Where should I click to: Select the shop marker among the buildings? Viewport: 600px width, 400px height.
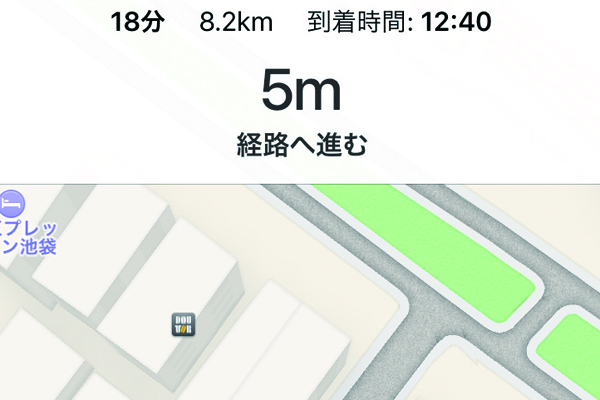[x=184, y=322]
